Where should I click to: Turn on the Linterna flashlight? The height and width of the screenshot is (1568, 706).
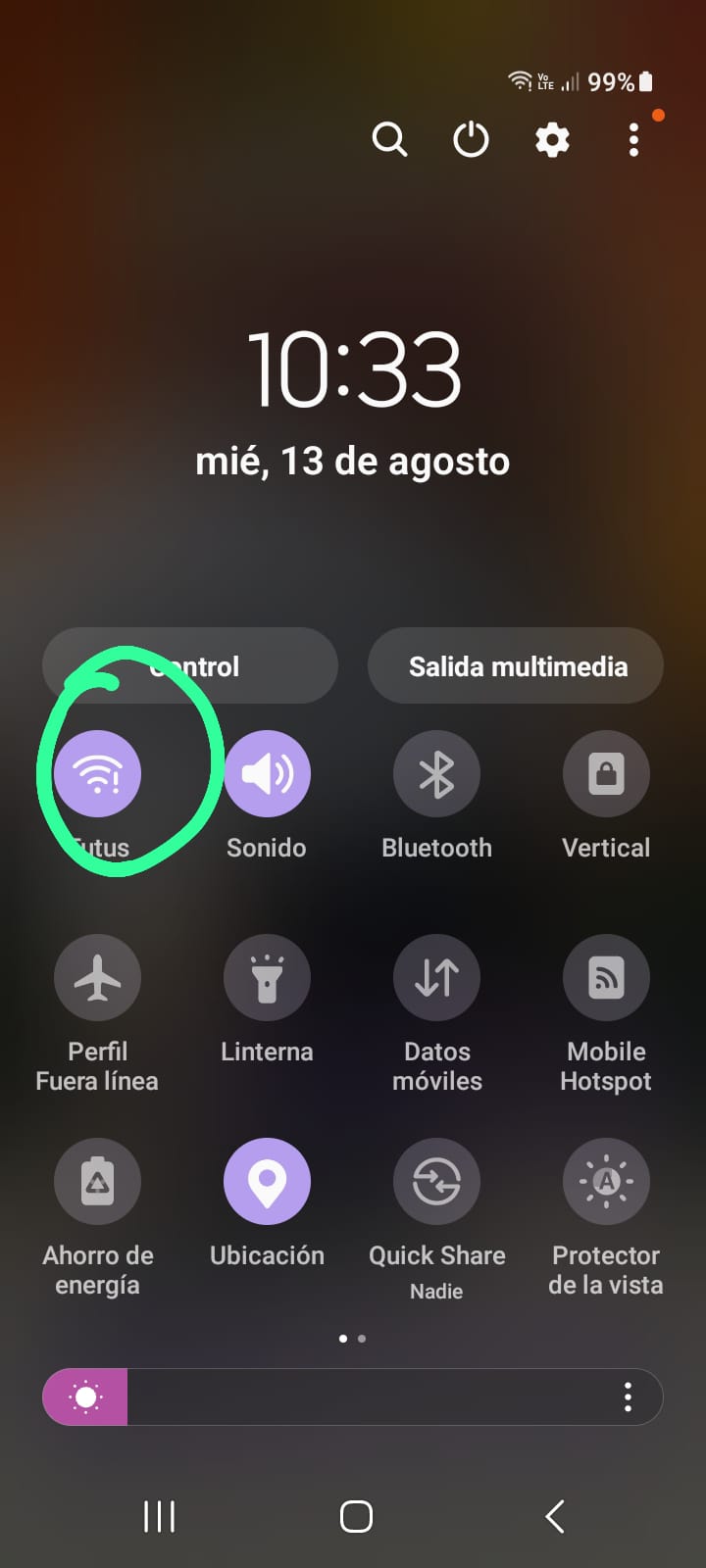tap(267, 978)
